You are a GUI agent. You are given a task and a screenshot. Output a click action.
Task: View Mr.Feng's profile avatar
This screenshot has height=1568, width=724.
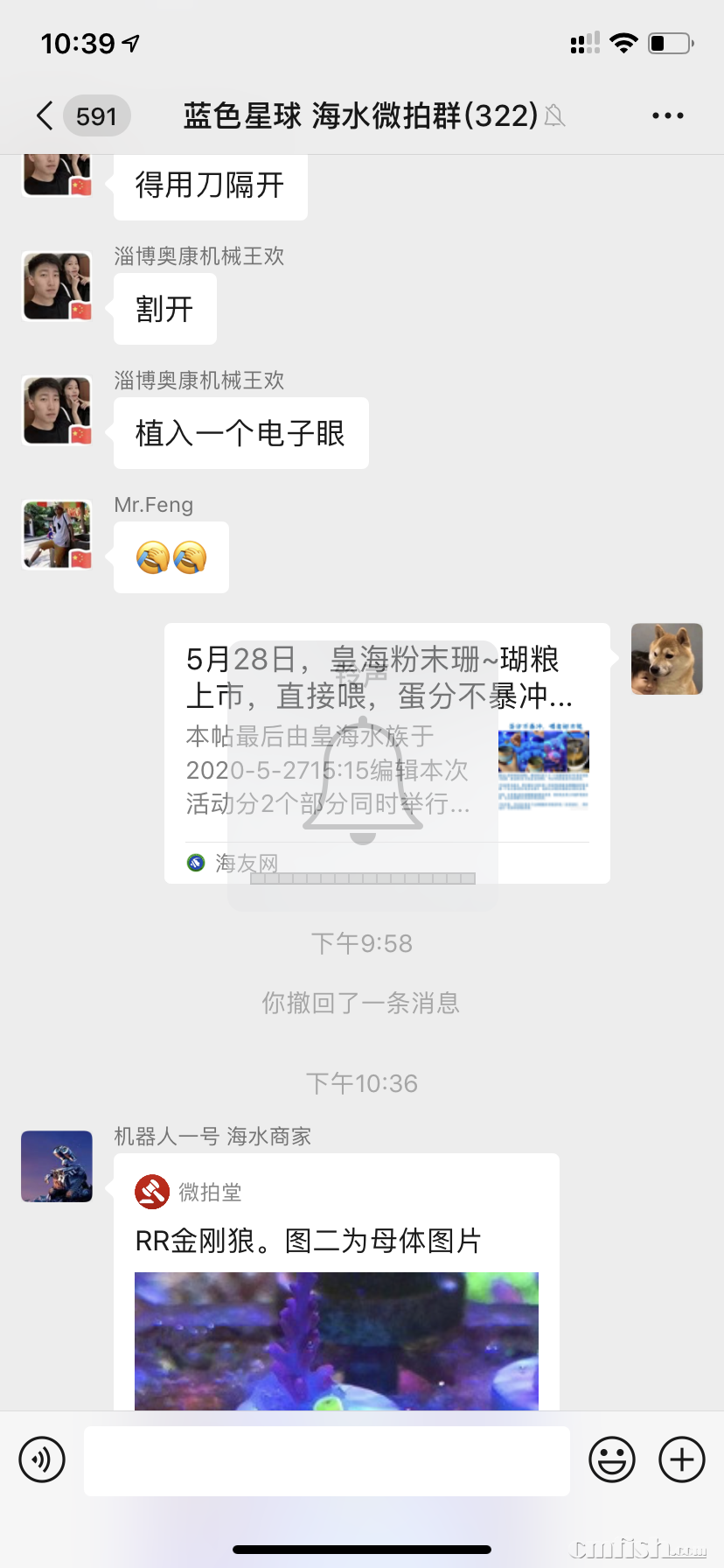[x=57, y=535]
